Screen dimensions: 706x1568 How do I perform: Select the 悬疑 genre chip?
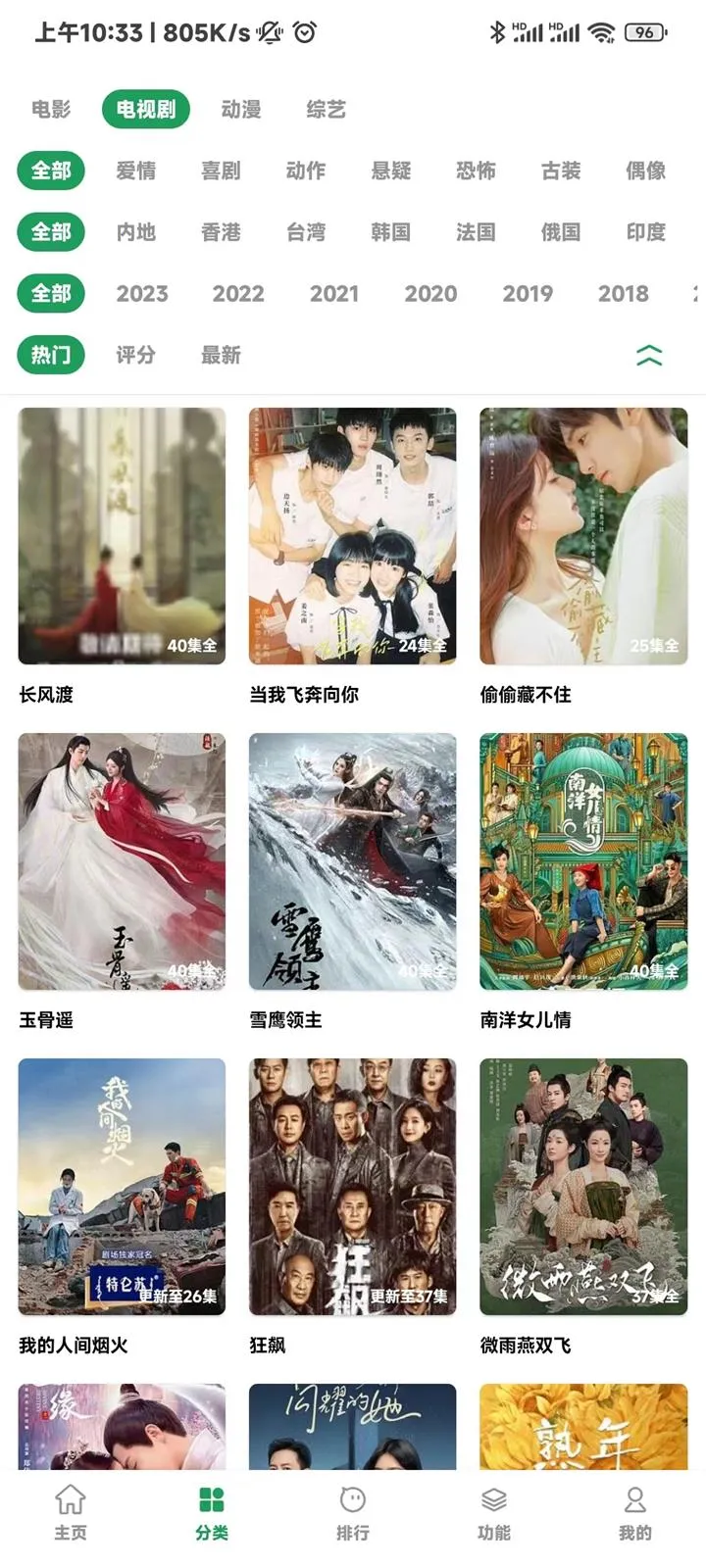click(x=391, y=171)
